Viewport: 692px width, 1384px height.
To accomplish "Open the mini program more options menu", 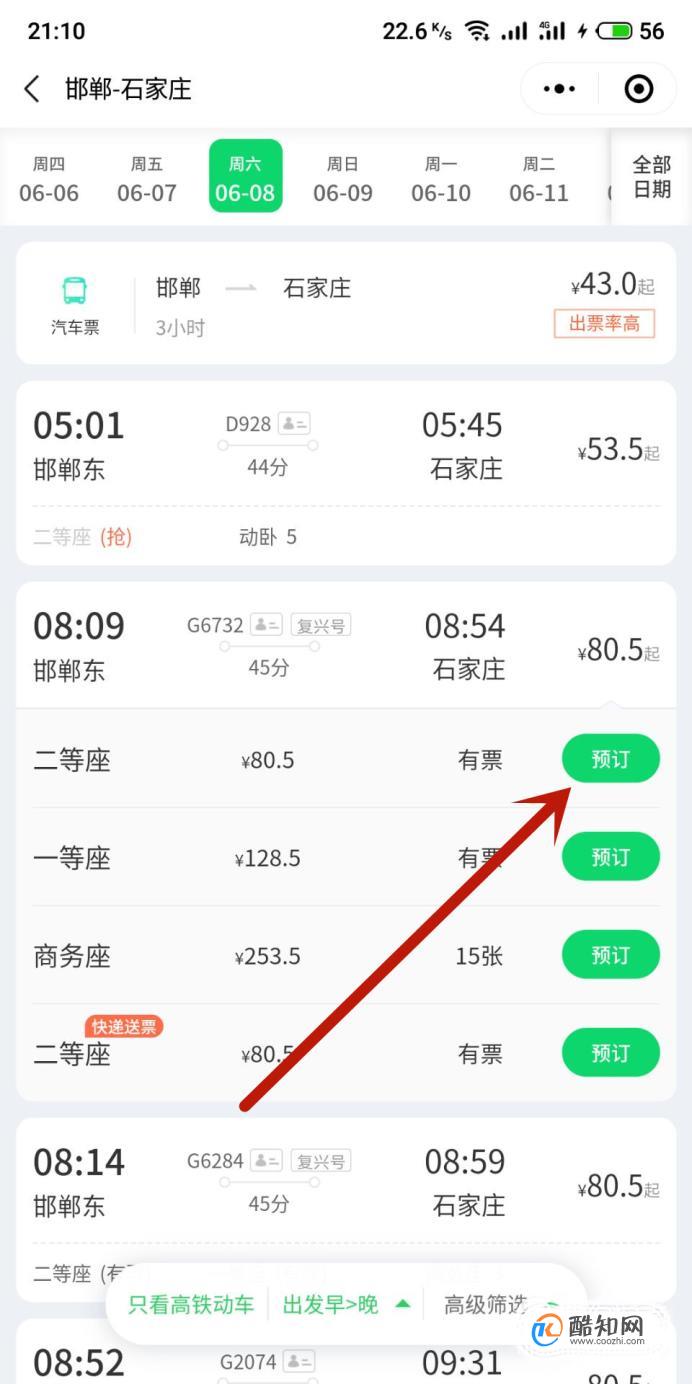I will coord(559,89).
